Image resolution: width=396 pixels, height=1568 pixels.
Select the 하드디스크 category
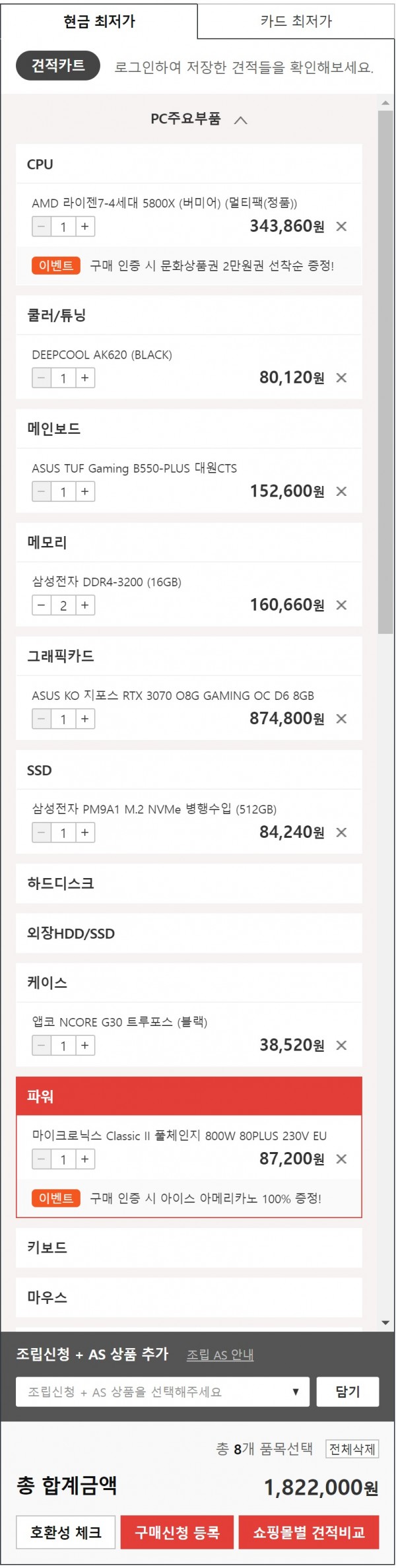pos(189,883)
